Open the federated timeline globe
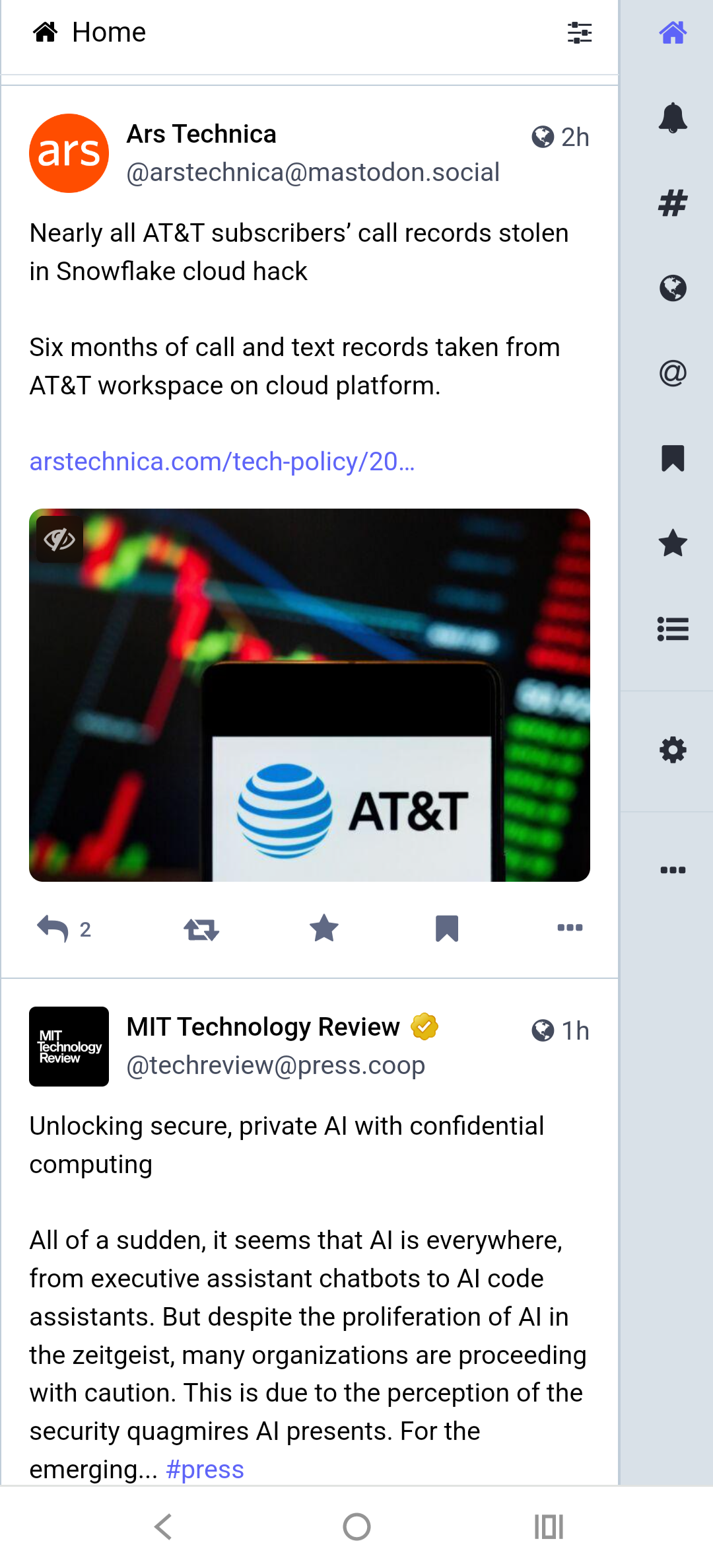 673,288
